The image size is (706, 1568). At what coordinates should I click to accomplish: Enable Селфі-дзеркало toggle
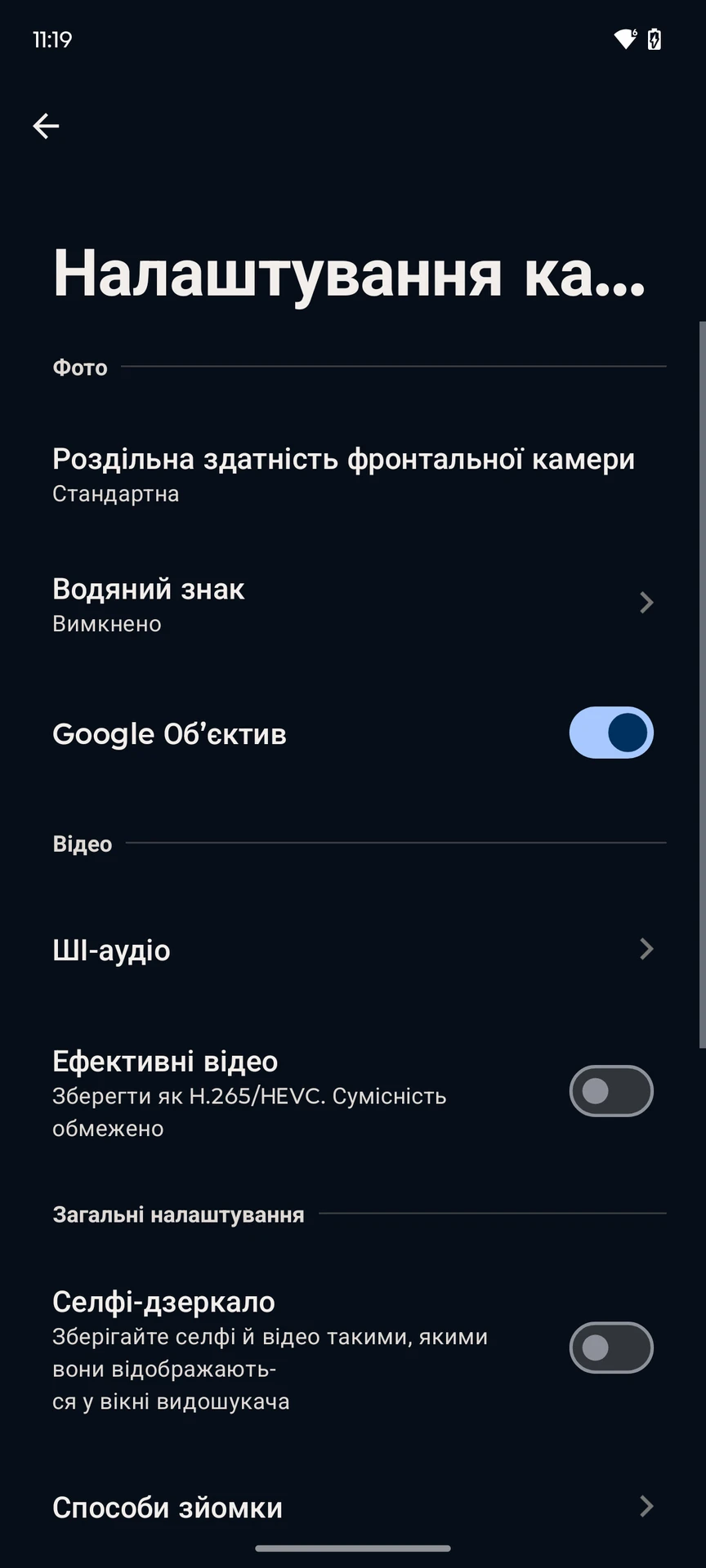611,1347
